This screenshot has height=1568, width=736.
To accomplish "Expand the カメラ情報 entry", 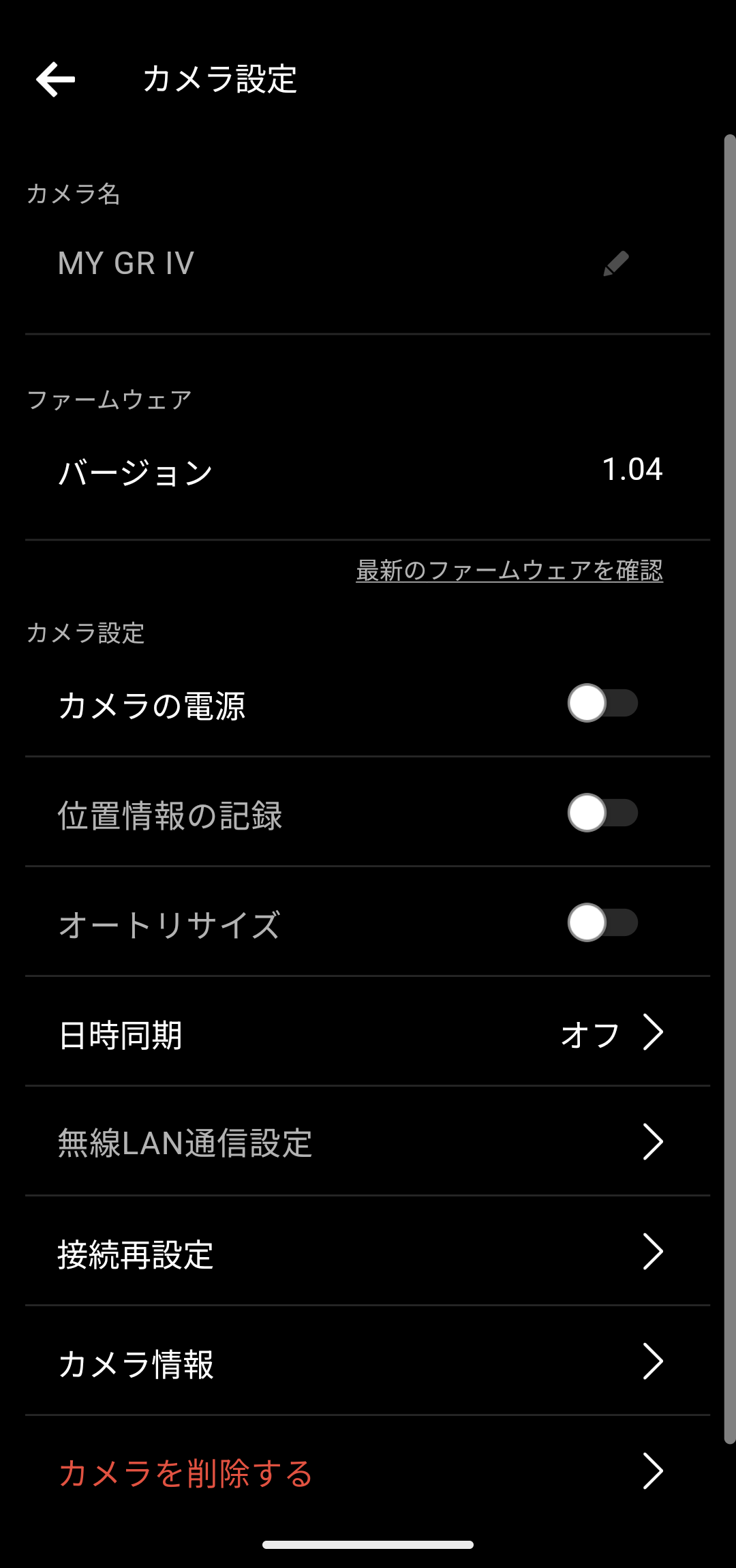I will [x=368, y=1361].
